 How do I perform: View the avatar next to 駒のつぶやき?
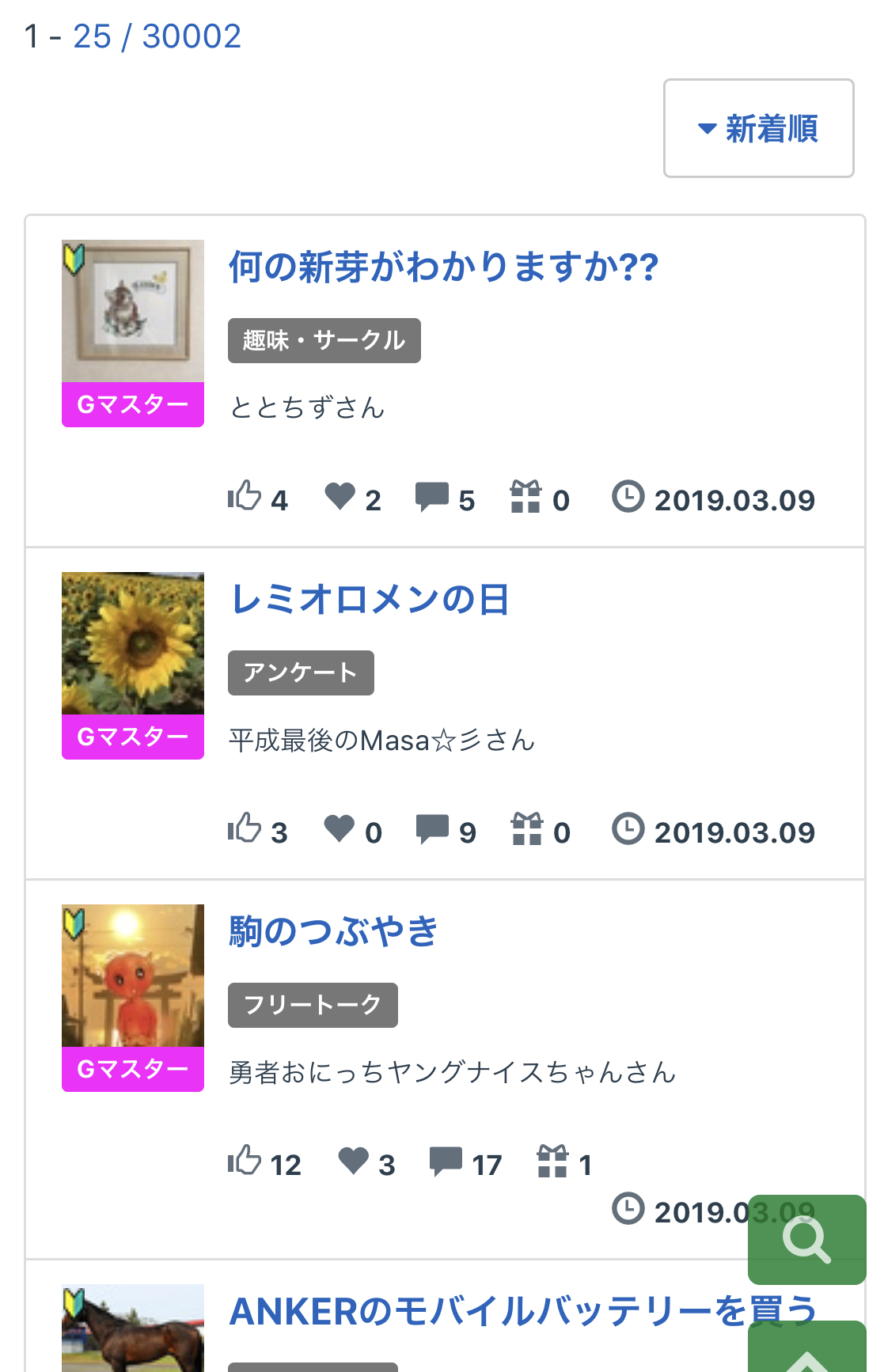point(133,976)
